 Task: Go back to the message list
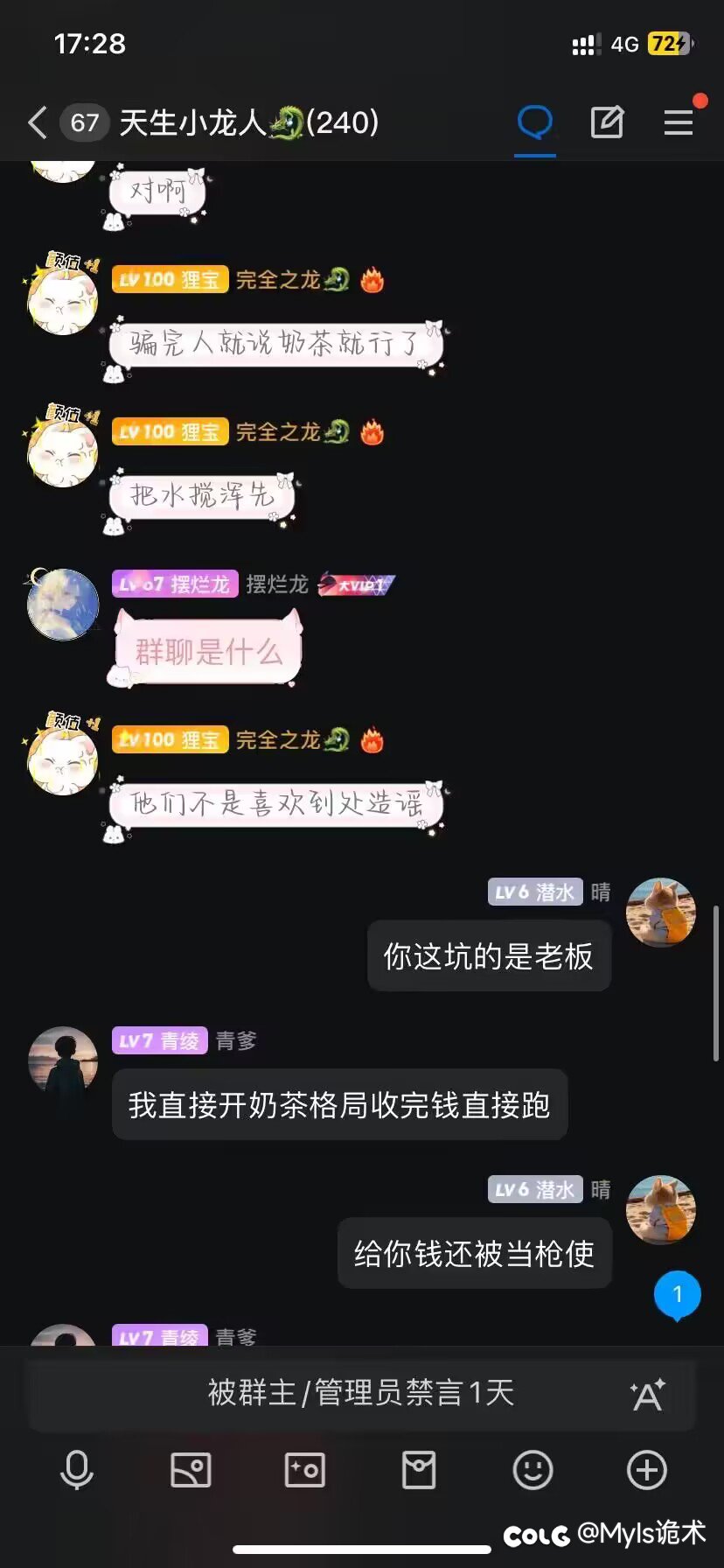point(37,122)
